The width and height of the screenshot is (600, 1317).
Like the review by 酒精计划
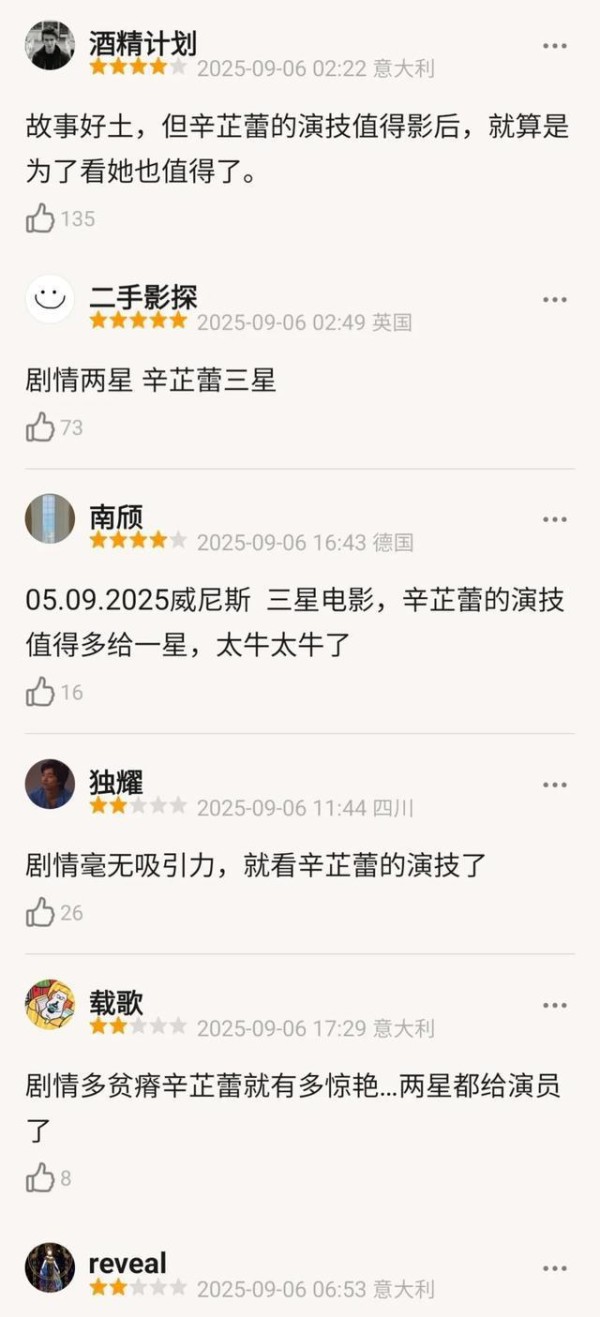tap(41, 218)
